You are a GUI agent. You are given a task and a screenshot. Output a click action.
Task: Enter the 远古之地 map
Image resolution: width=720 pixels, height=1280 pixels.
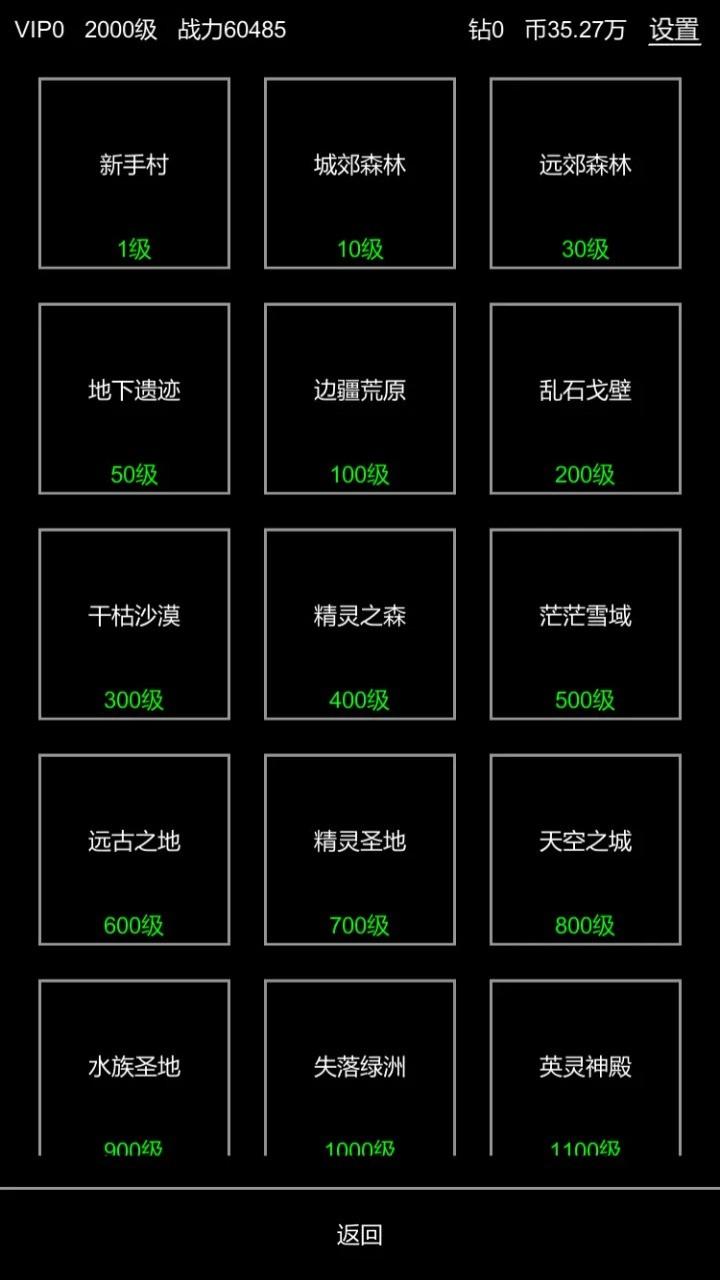pyautogui.click(x=134, y=850)
